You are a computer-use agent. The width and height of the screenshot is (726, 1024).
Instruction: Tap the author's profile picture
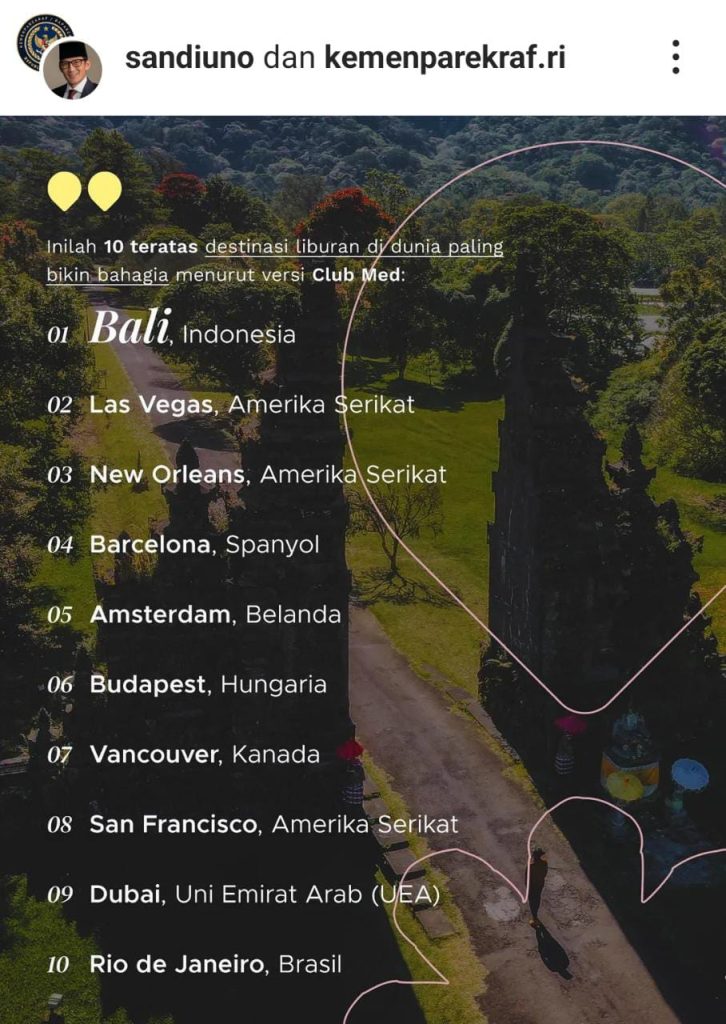[72, 70]
